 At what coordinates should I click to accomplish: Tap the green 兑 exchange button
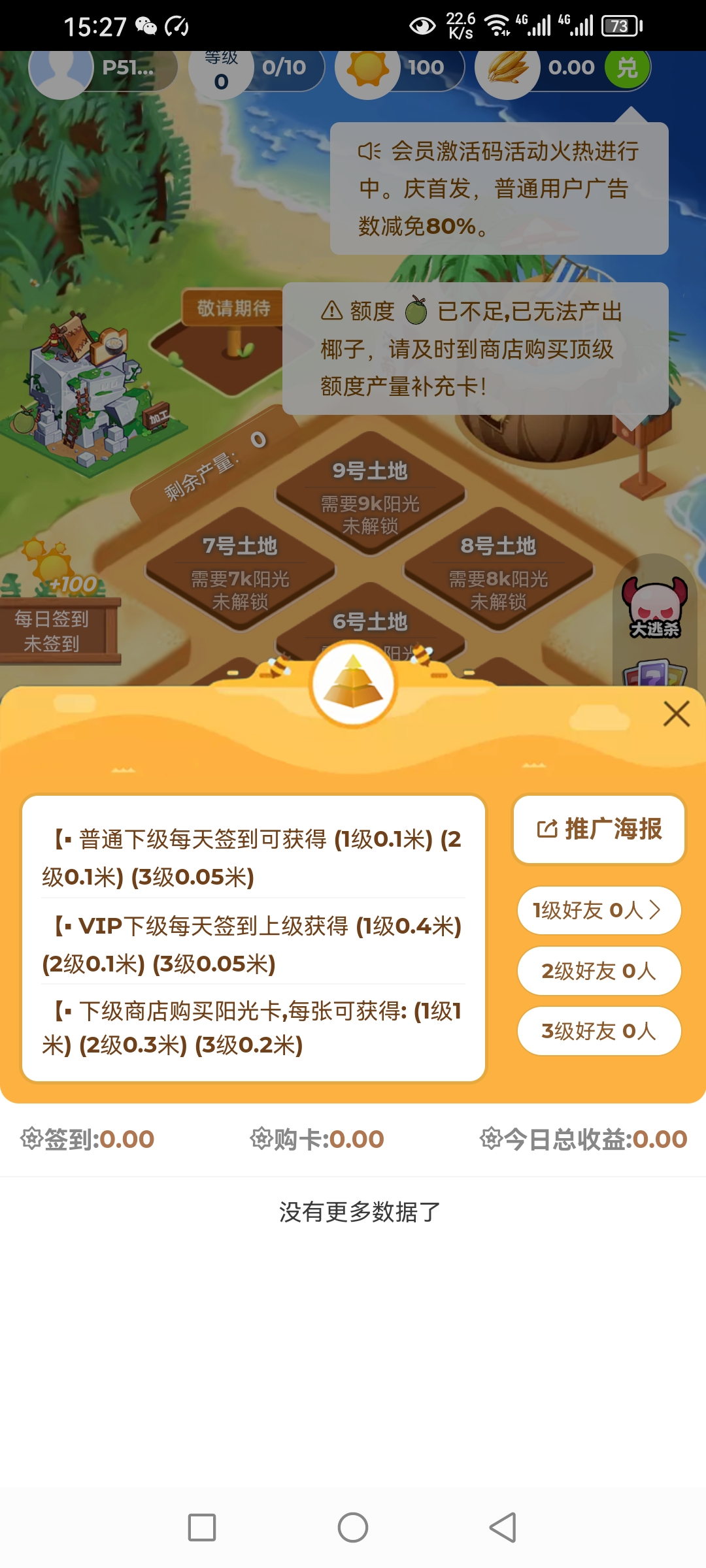pos(627,67)
